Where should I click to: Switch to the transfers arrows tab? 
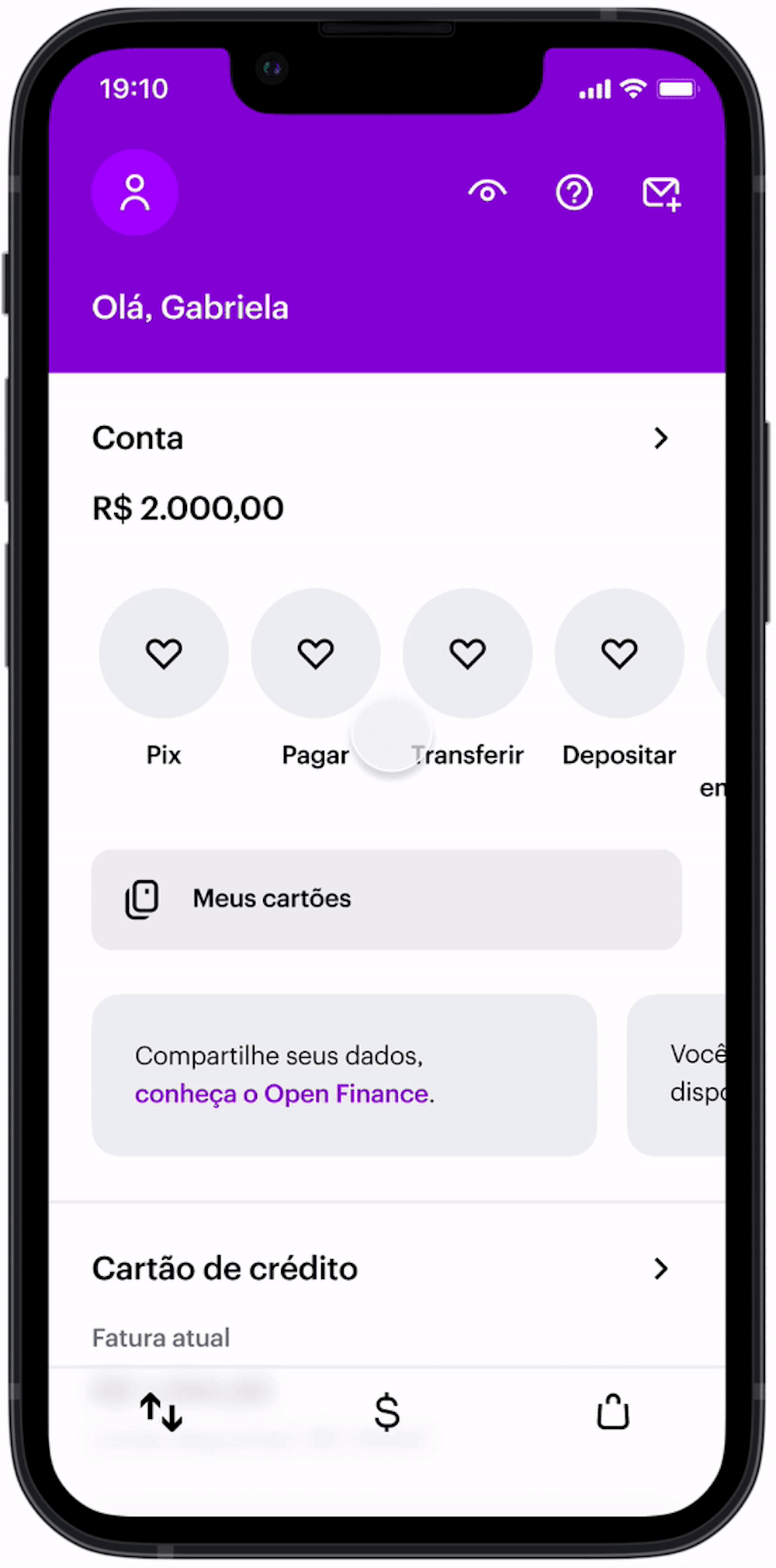coord(161,1411)
